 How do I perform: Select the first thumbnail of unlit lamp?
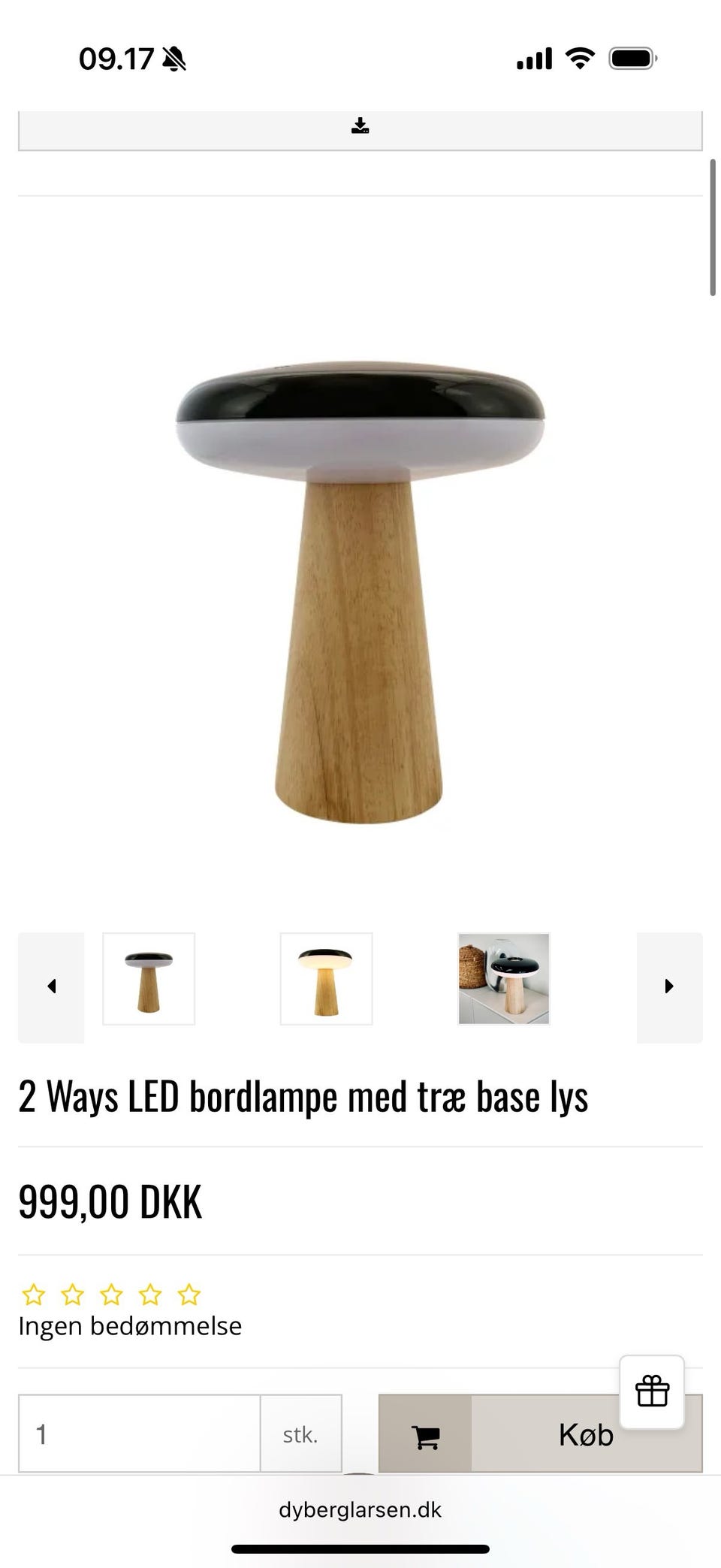(x=149, y=979)
